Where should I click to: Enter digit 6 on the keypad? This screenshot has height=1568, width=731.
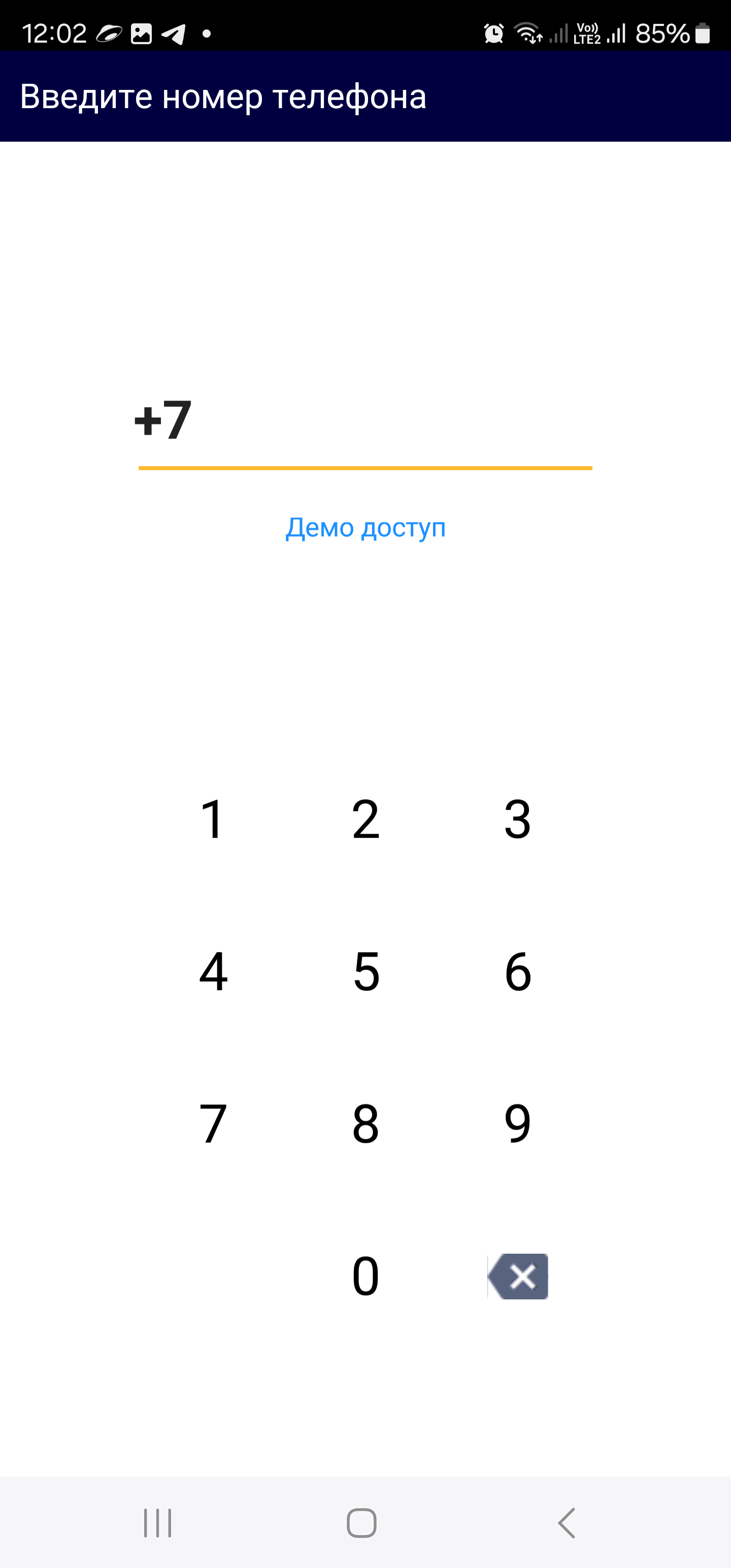tap(518, 971)
